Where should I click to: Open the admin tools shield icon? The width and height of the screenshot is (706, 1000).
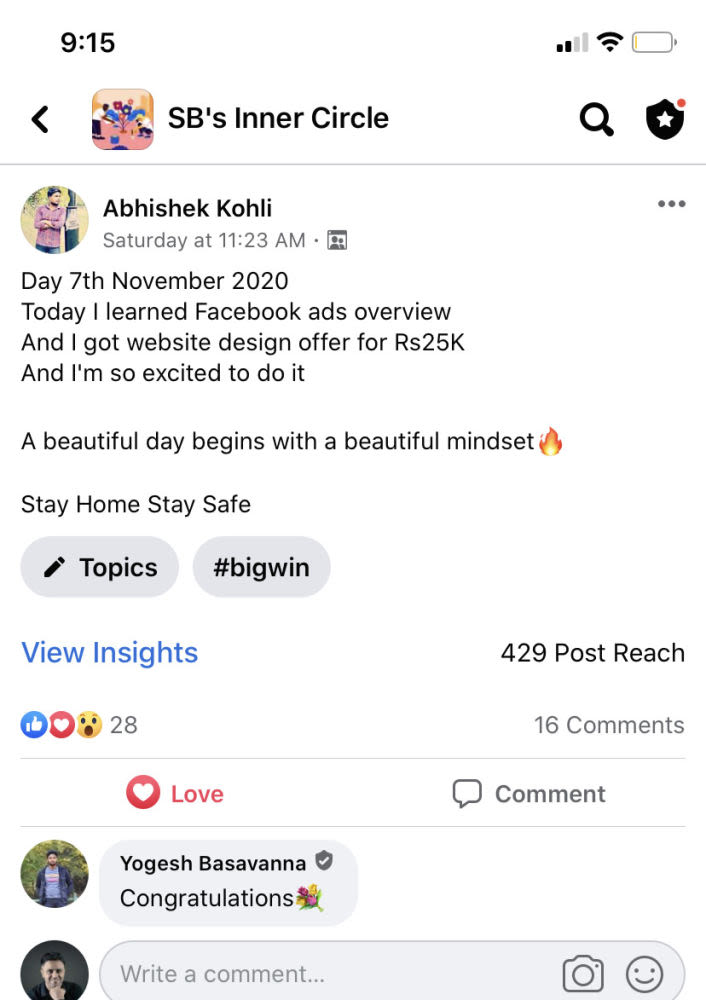pos(664,120)
